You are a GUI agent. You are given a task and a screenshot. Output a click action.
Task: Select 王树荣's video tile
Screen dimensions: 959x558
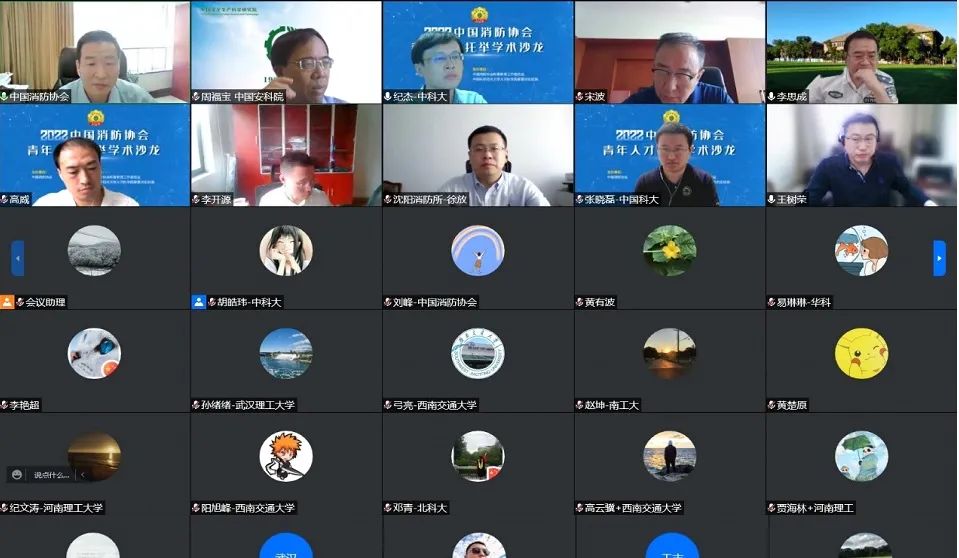(x=862, y=155)
